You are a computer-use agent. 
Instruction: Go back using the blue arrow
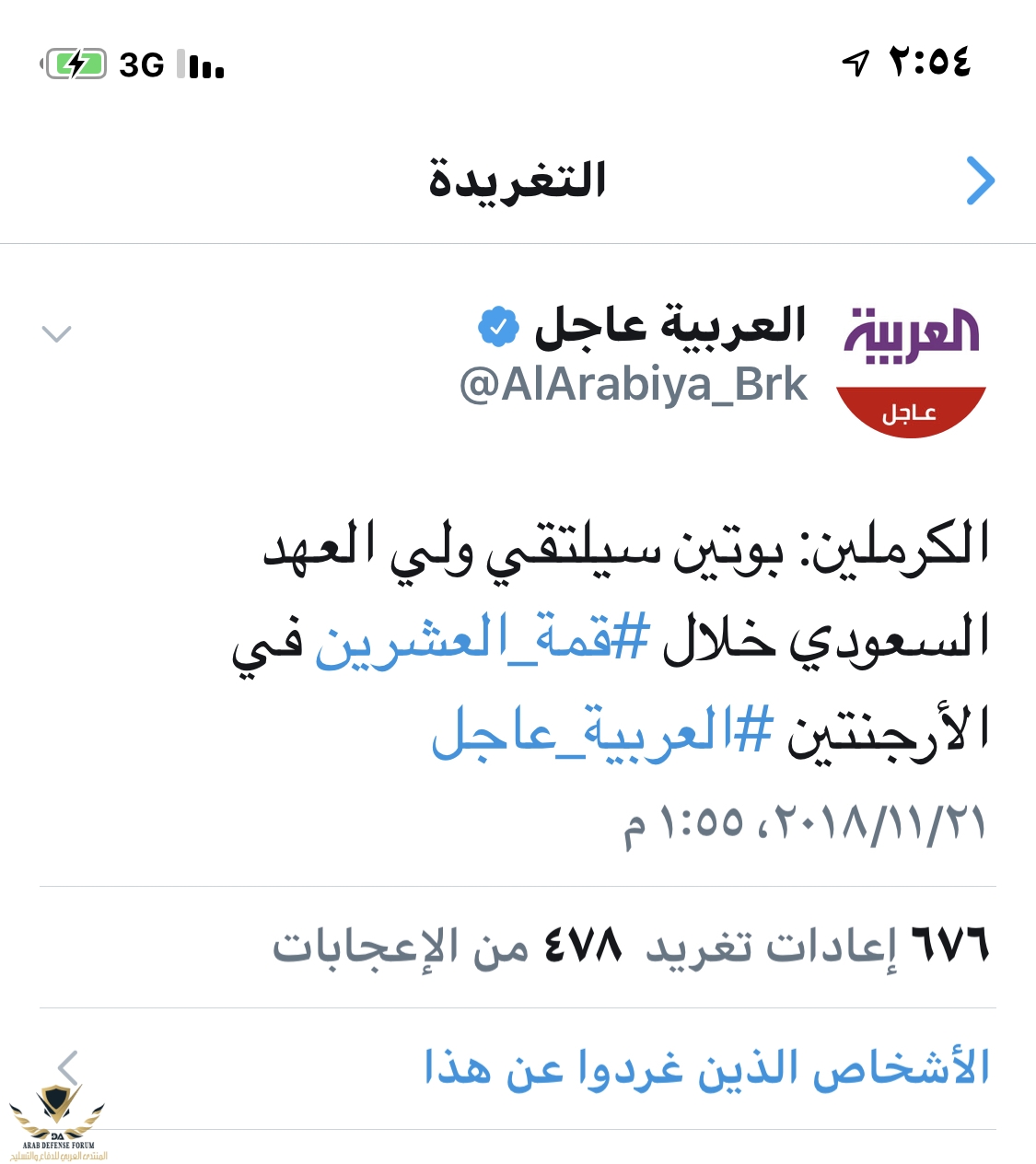(980, 180)
